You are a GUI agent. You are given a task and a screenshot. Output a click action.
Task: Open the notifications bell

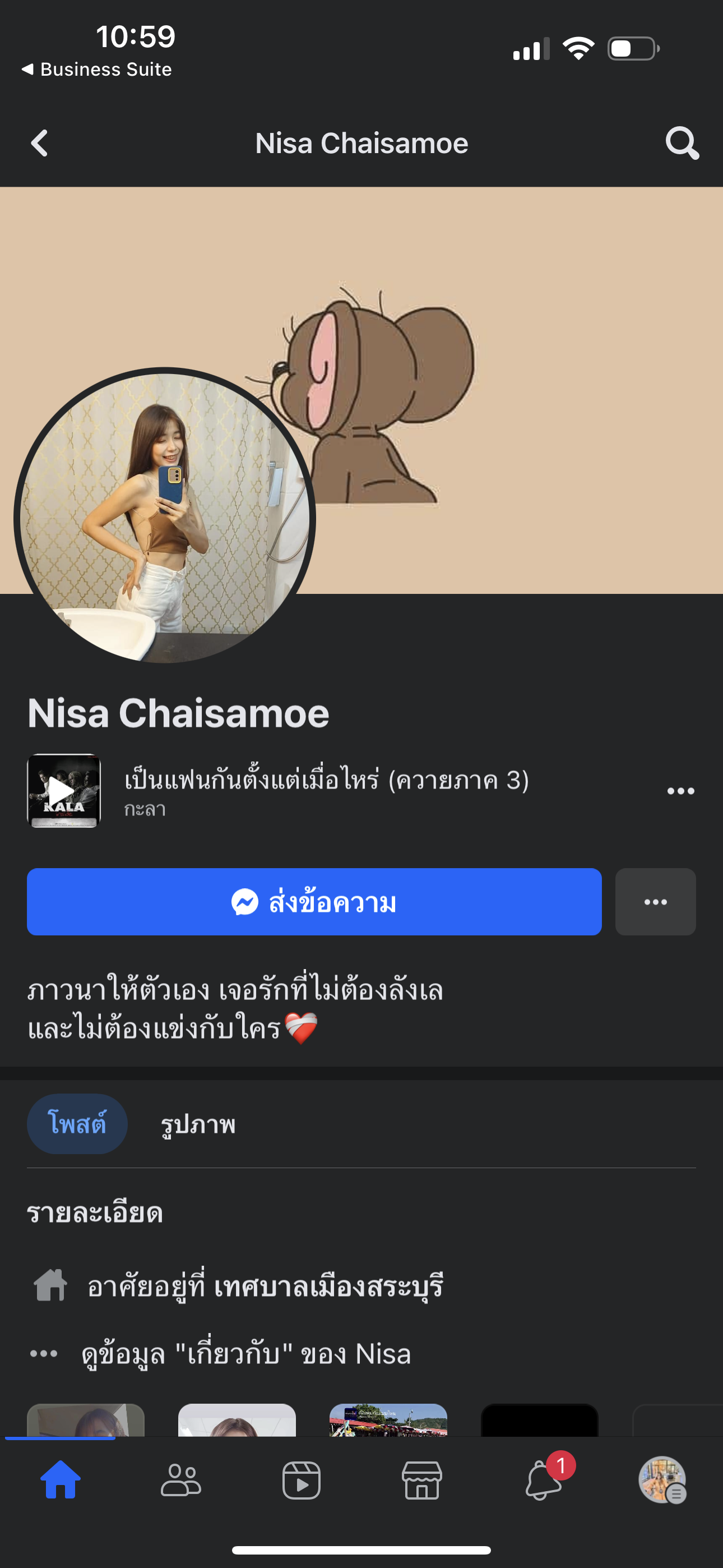pos(543,1480)
